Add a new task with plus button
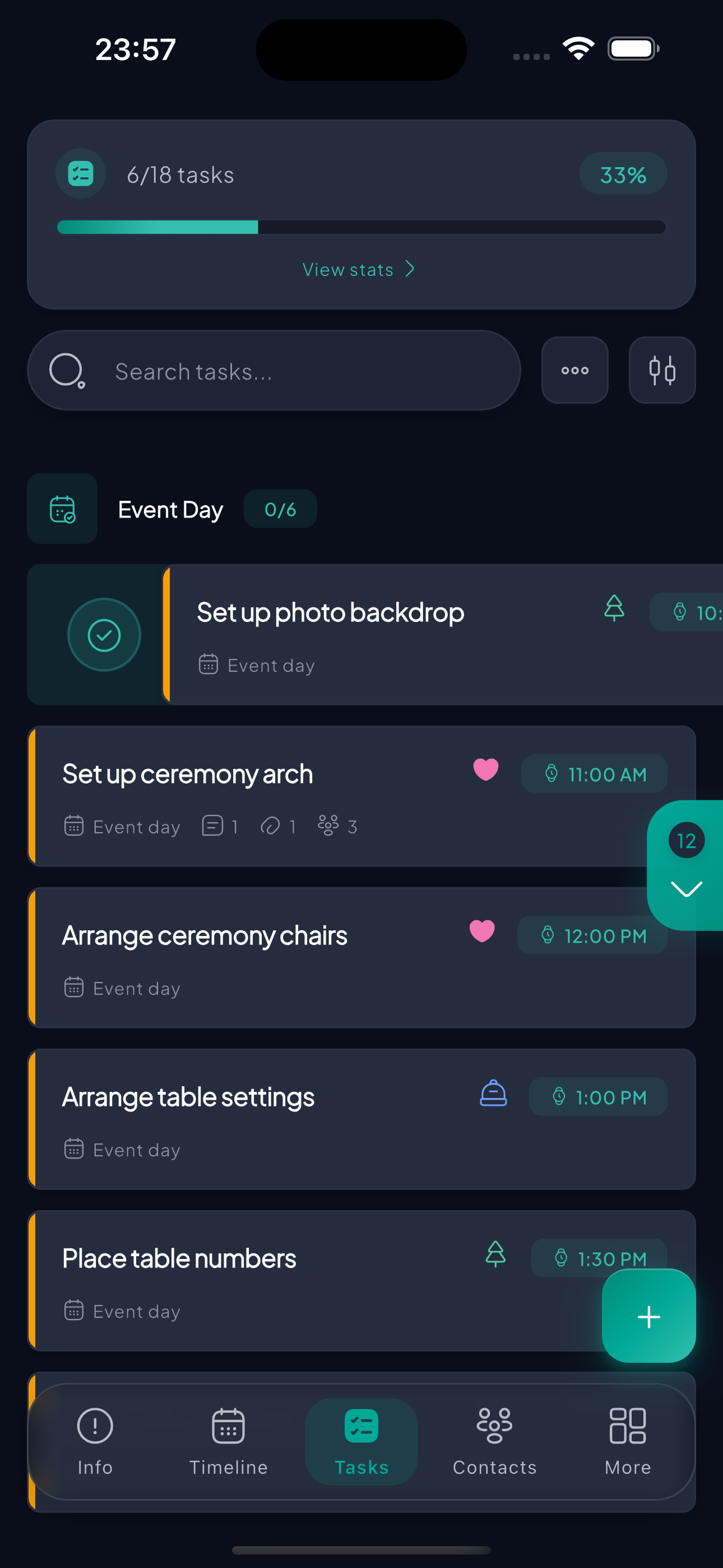The width and height of the screenshot is (723, 1568). tap(648, 1316)
